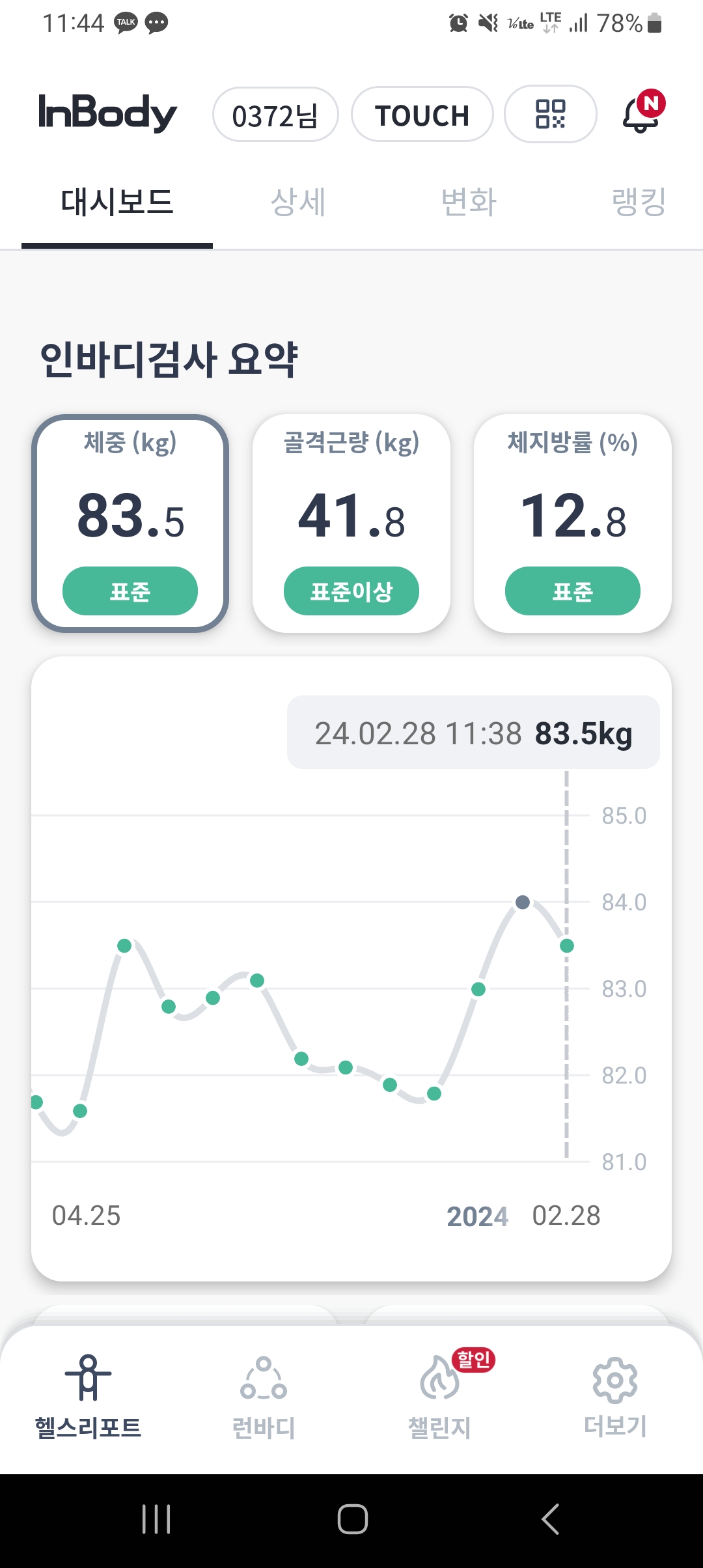This screenshot has width=703, height=1568.
Task: Open the 0372님 profile chip
Action: click(x=275, y=115)
